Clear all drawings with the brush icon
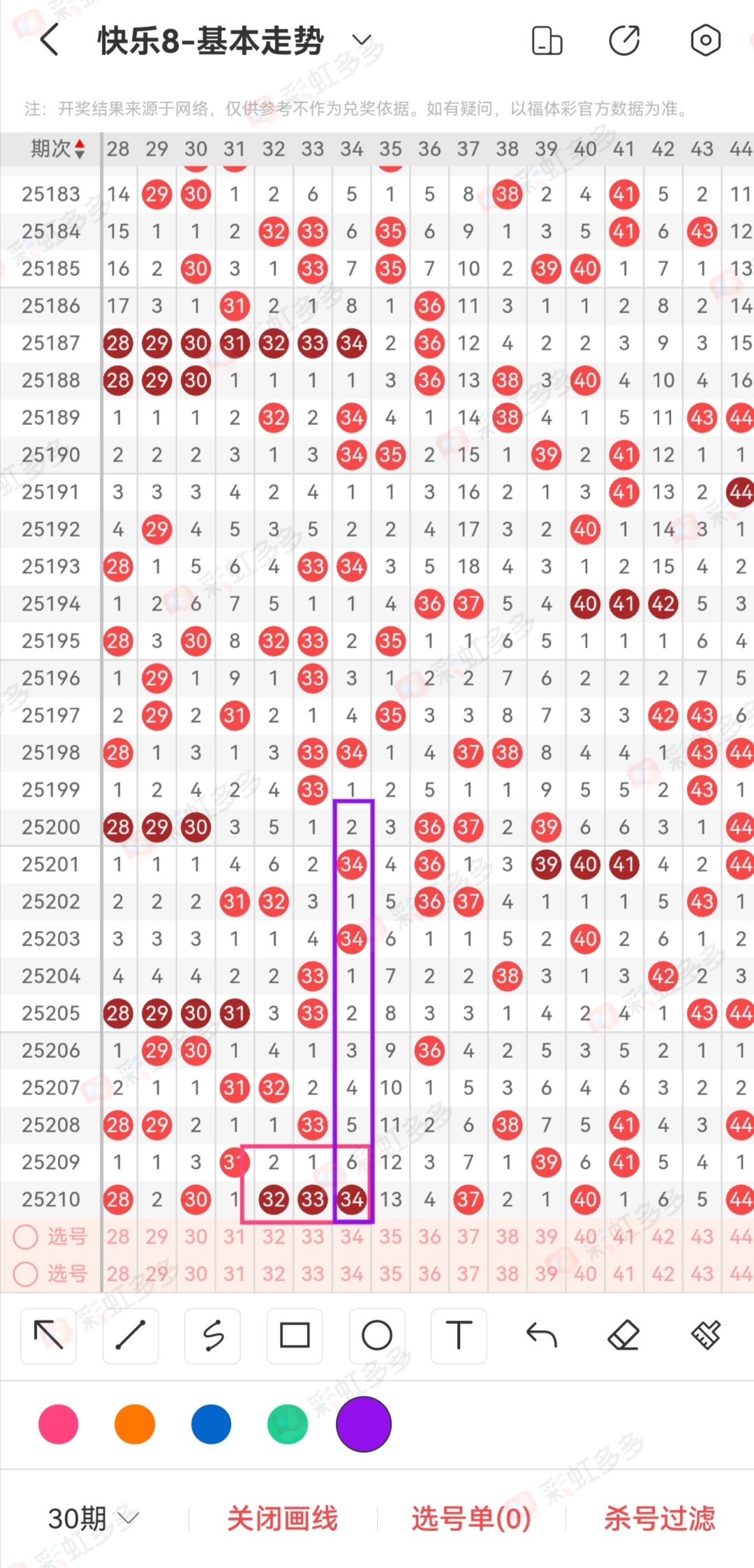This screenshot has height=1568, width=754. [x=706, y=1336]
